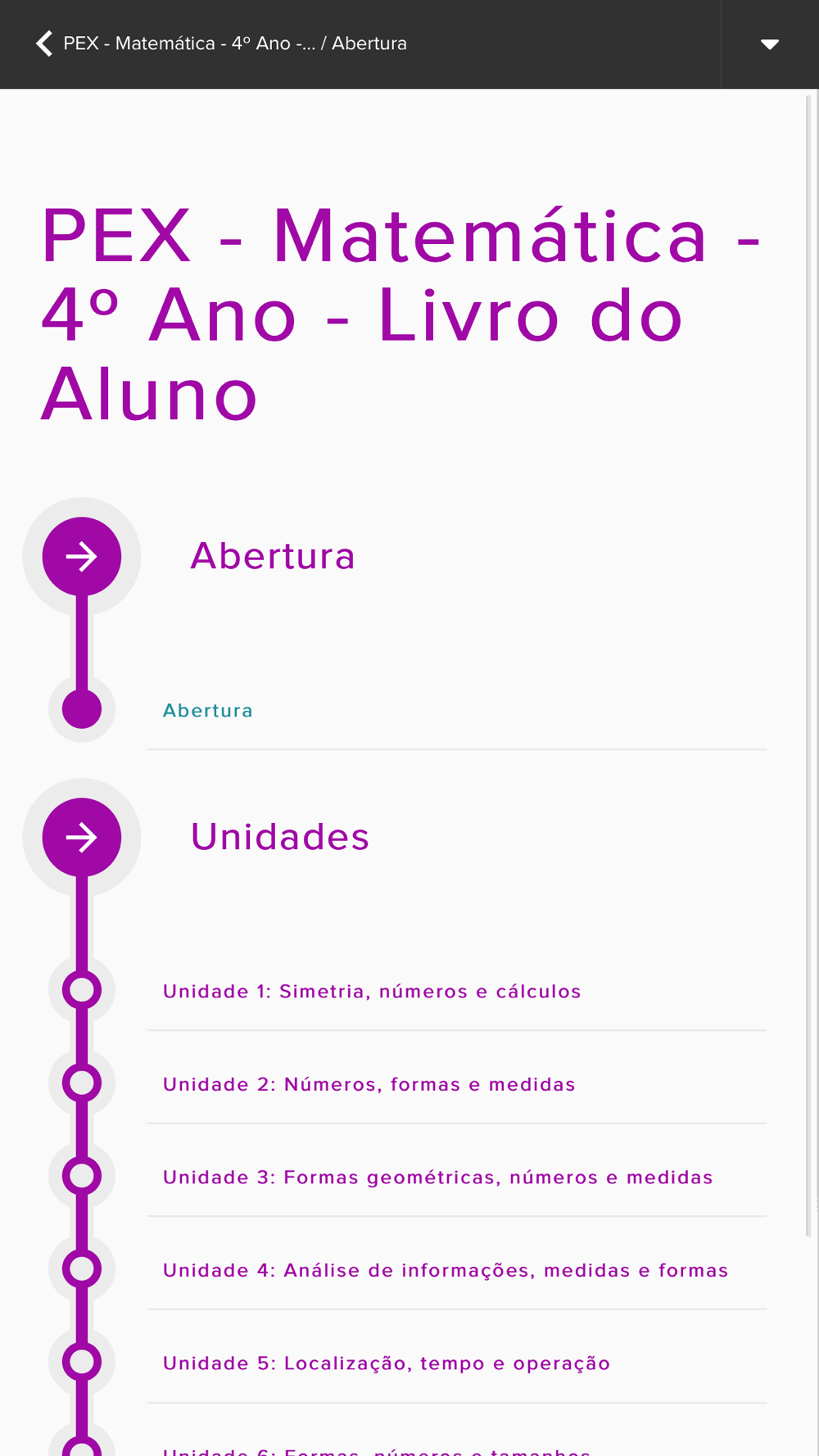View Unidade 4: Análise de informações
Image resolution: width=819 pixels, height=1456 pixels.
(446, 1271)
